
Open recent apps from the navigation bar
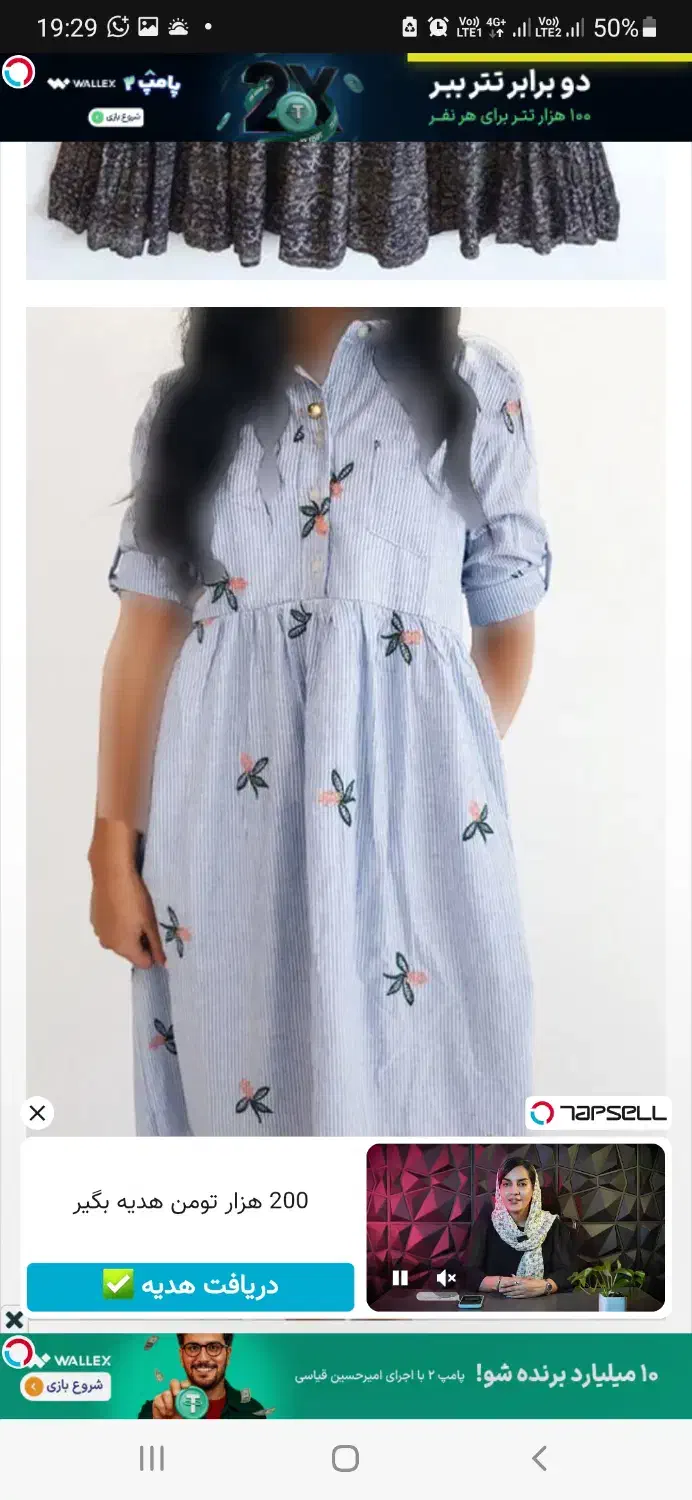coord(152,1459)
